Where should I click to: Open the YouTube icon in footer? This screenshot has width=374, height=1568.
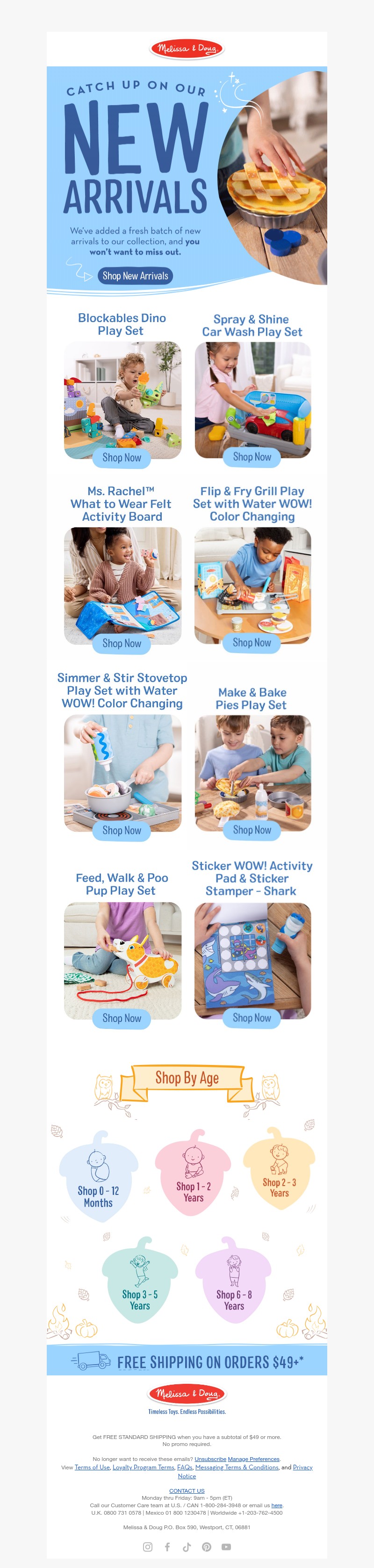(226, 1546)
